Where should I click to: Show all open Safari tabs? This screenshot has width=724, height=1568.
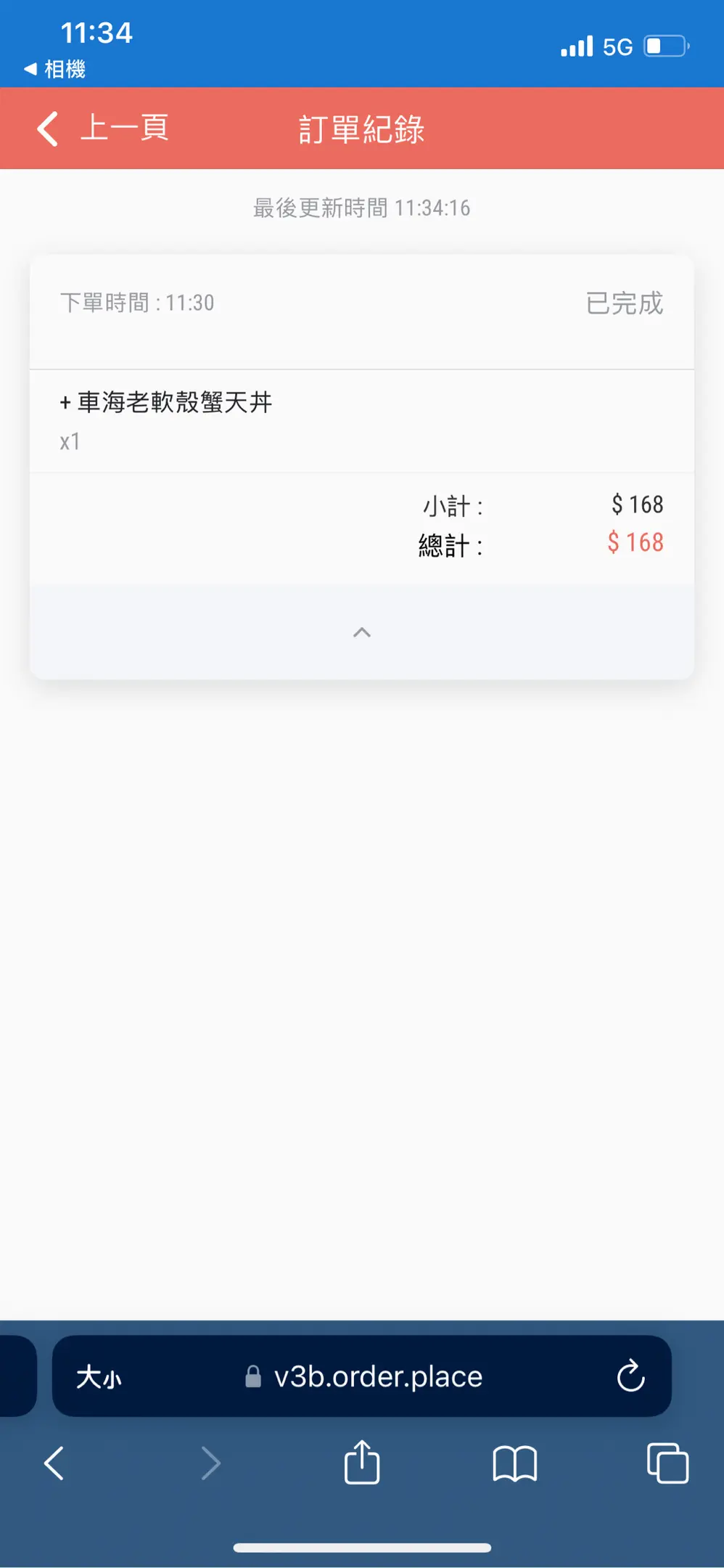click(667, 1463)
